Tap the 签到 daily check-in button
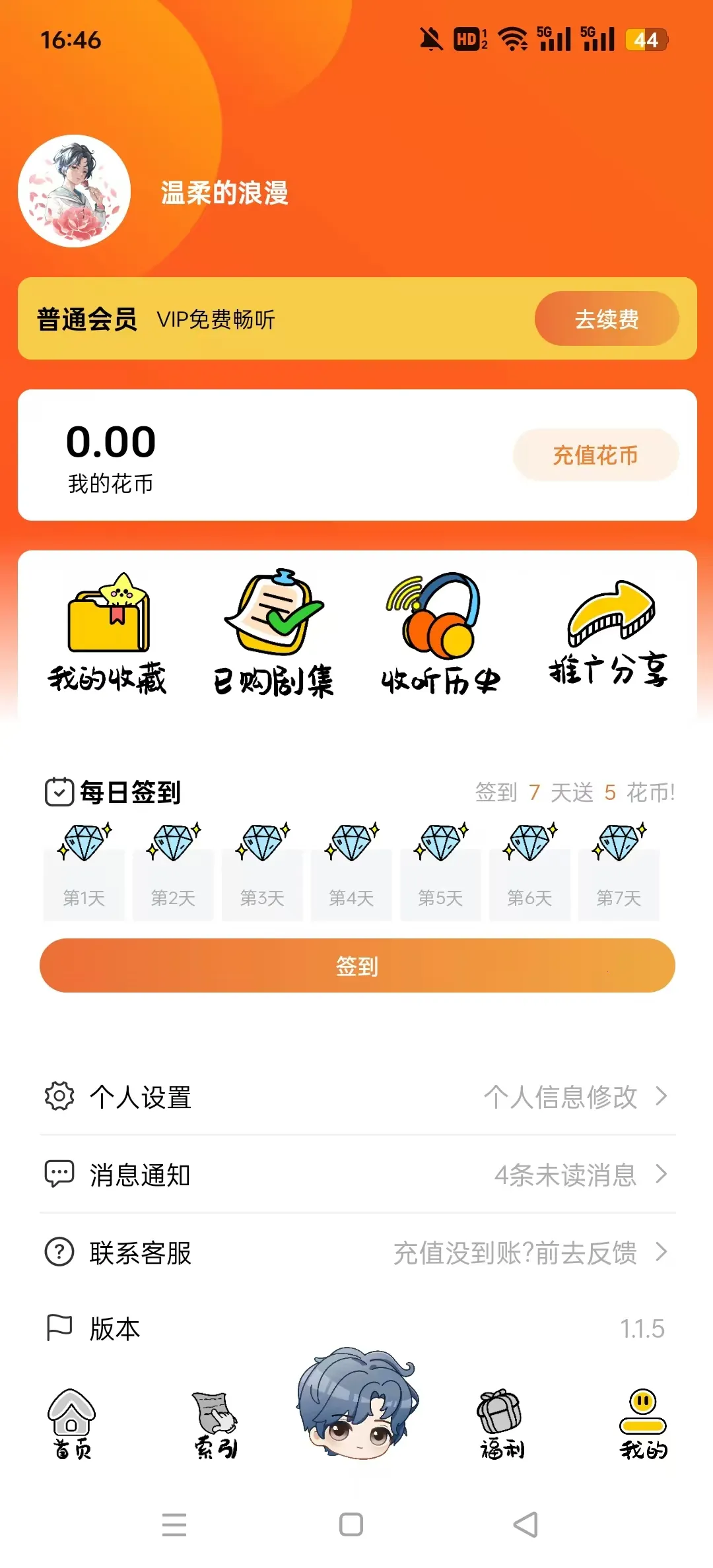This screenshot has height=1568, width=713. (356, 966)
